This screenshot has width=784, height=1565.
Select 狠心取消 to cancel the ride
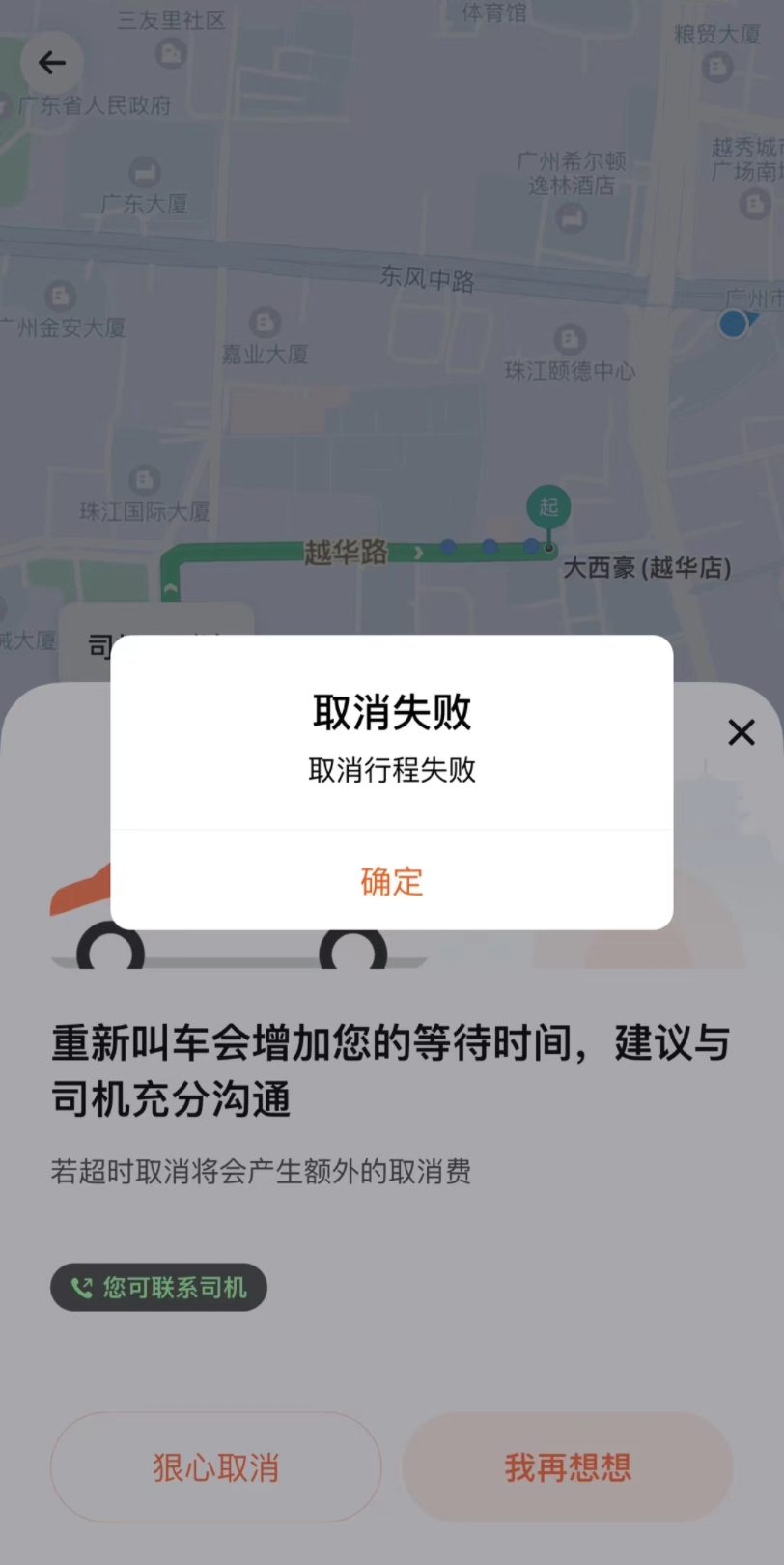(x=216, y=1467)
